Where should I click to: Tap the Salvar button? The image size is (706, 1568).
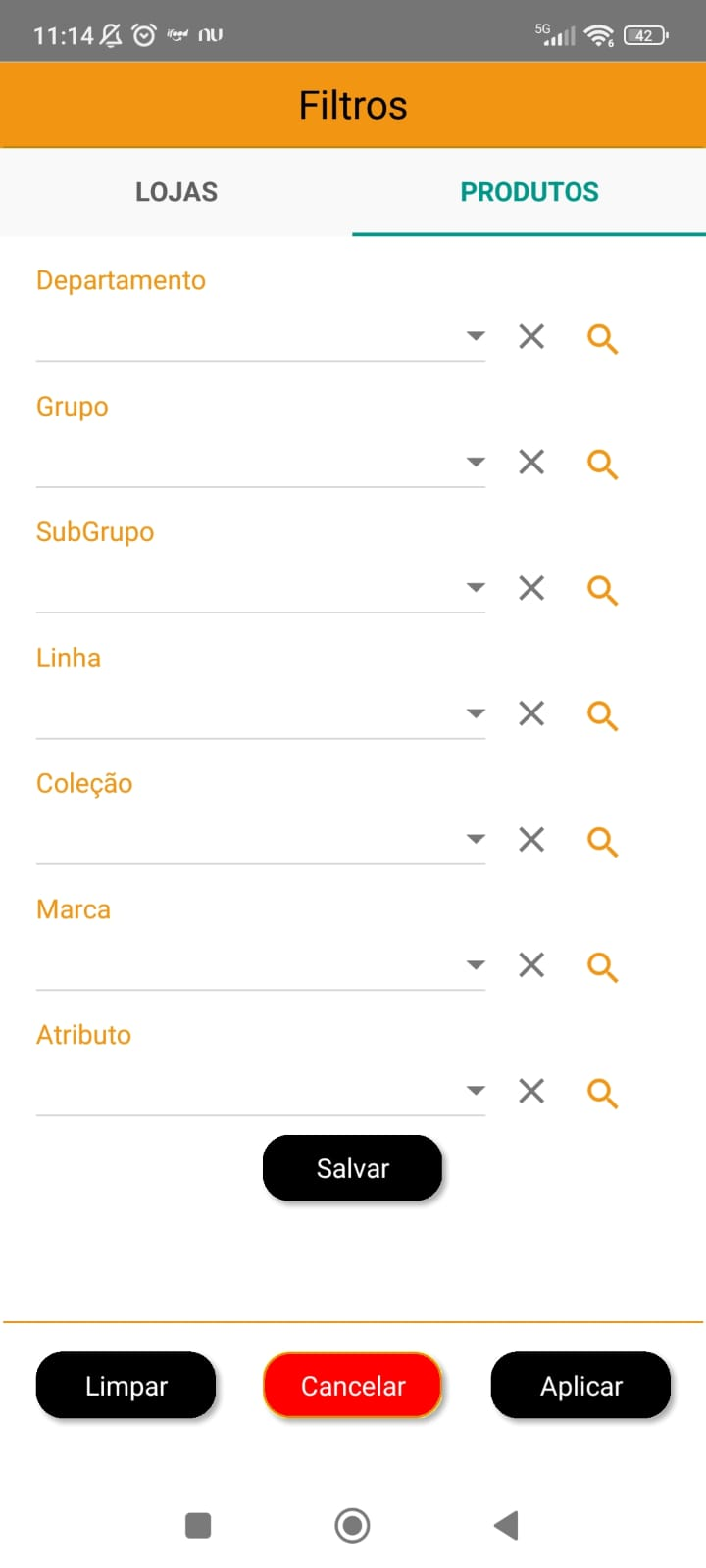pyautogui.click(x=353, y=1168)
